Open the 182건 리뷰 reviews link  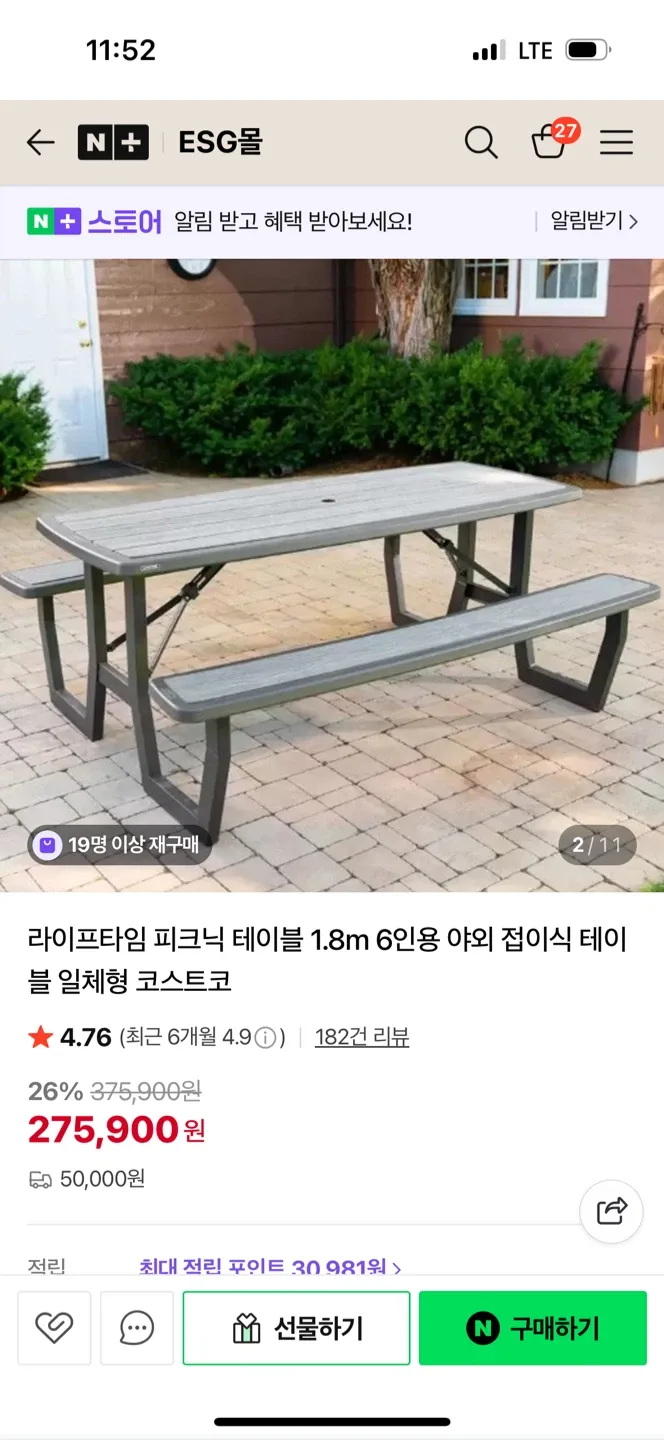(x=362, y=1037)
